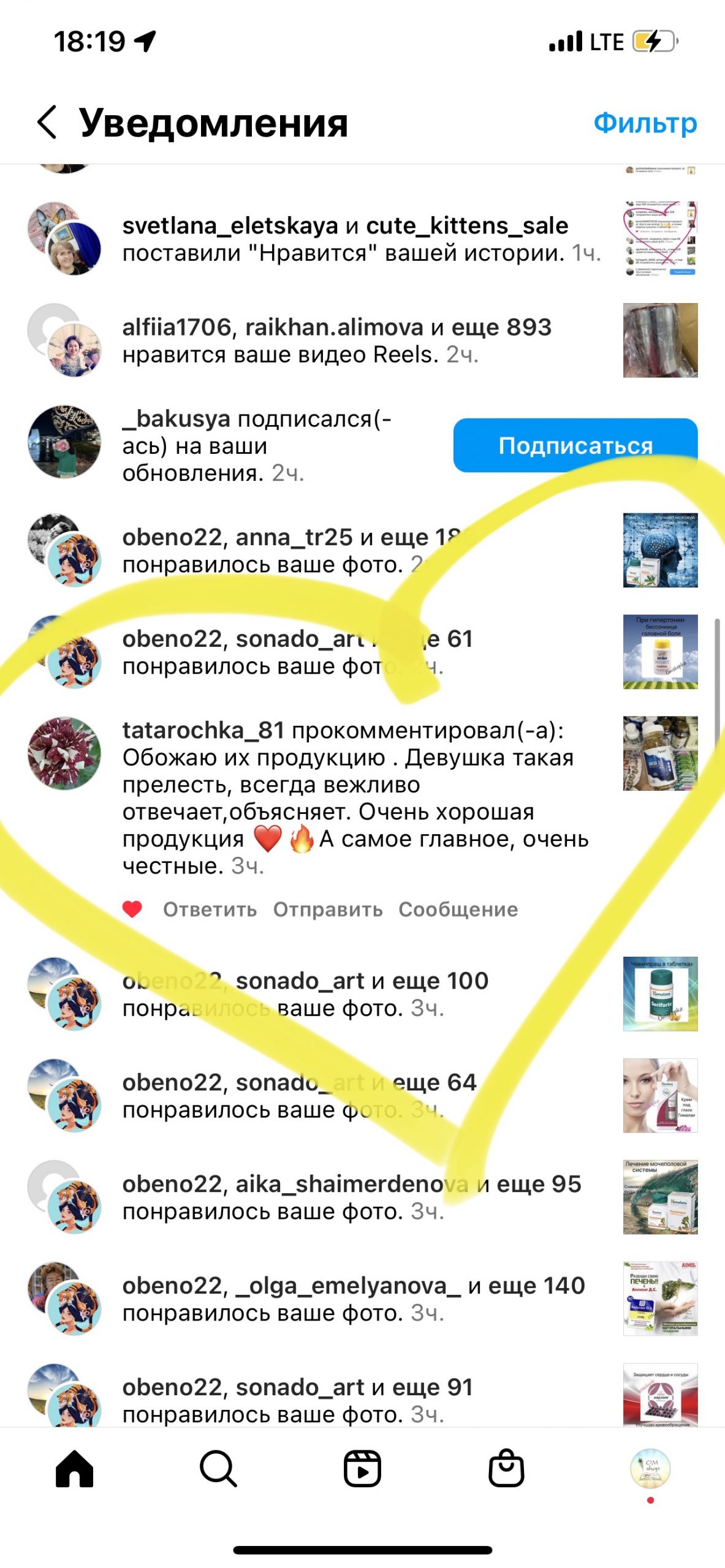Open the Reels likes notification from alfiia1706

click(x=336, y=341)
